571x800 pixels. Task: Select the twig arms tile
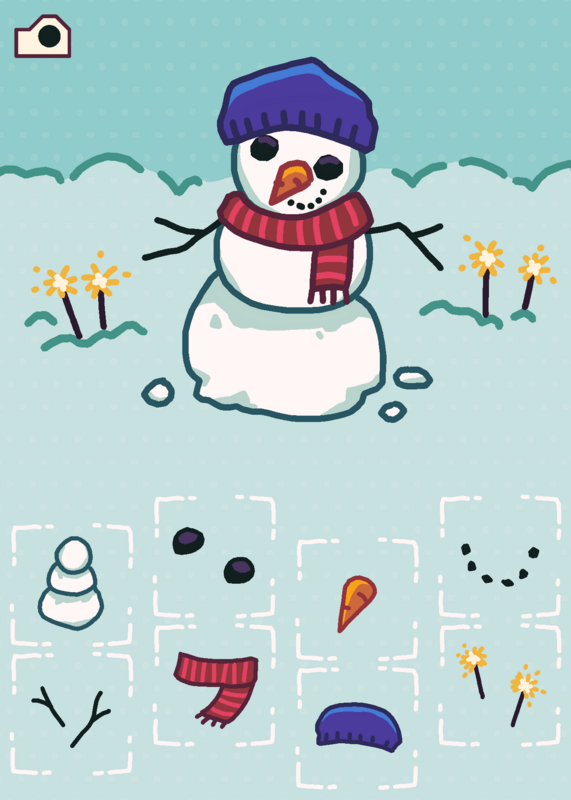pyautogui.click(x=71, y=713)
